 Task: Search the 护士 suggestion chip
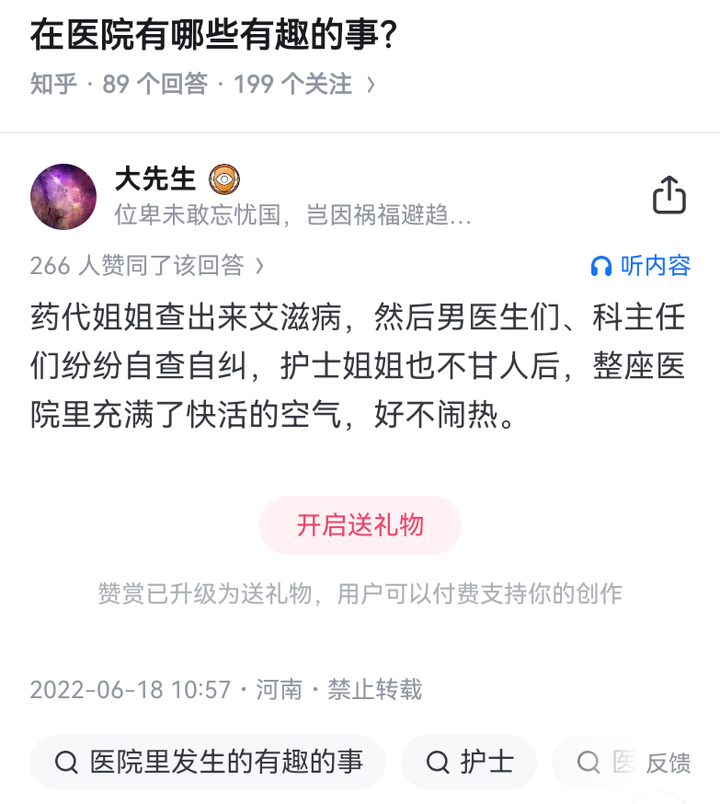[x=469, y=763]
